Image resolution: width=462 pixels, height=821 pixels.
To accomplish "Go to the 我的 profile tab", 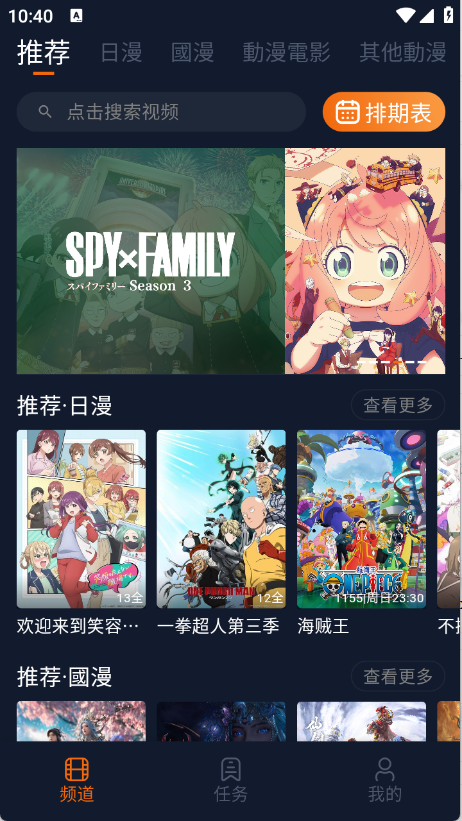I will 384,780.
